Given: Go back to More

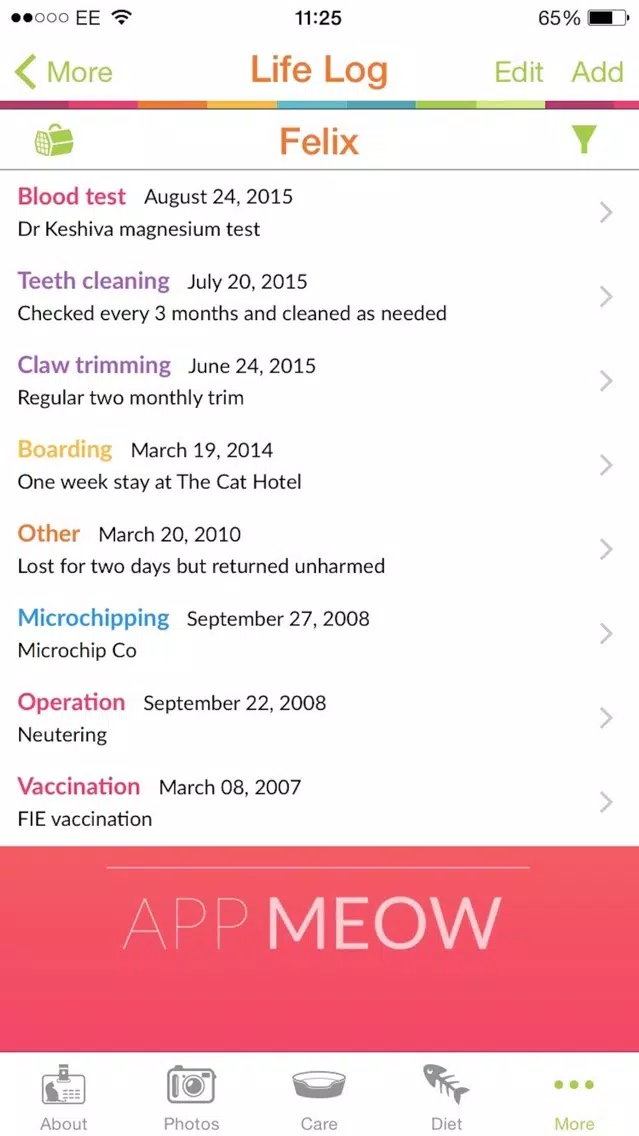Looking at the screenshot, I should 64,72.
